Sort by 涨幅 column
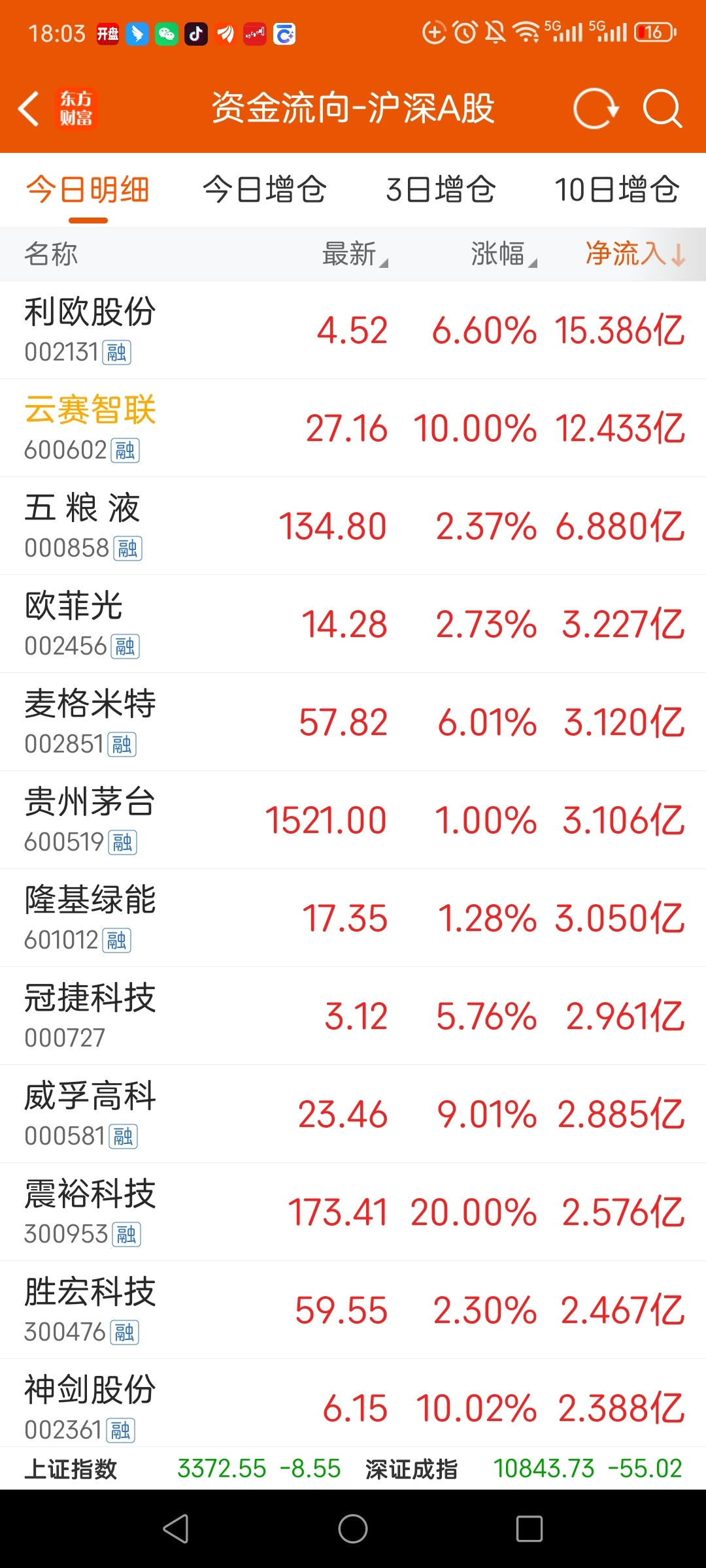The height and width of the screenshot is (1568, 706). click(503, 254)
